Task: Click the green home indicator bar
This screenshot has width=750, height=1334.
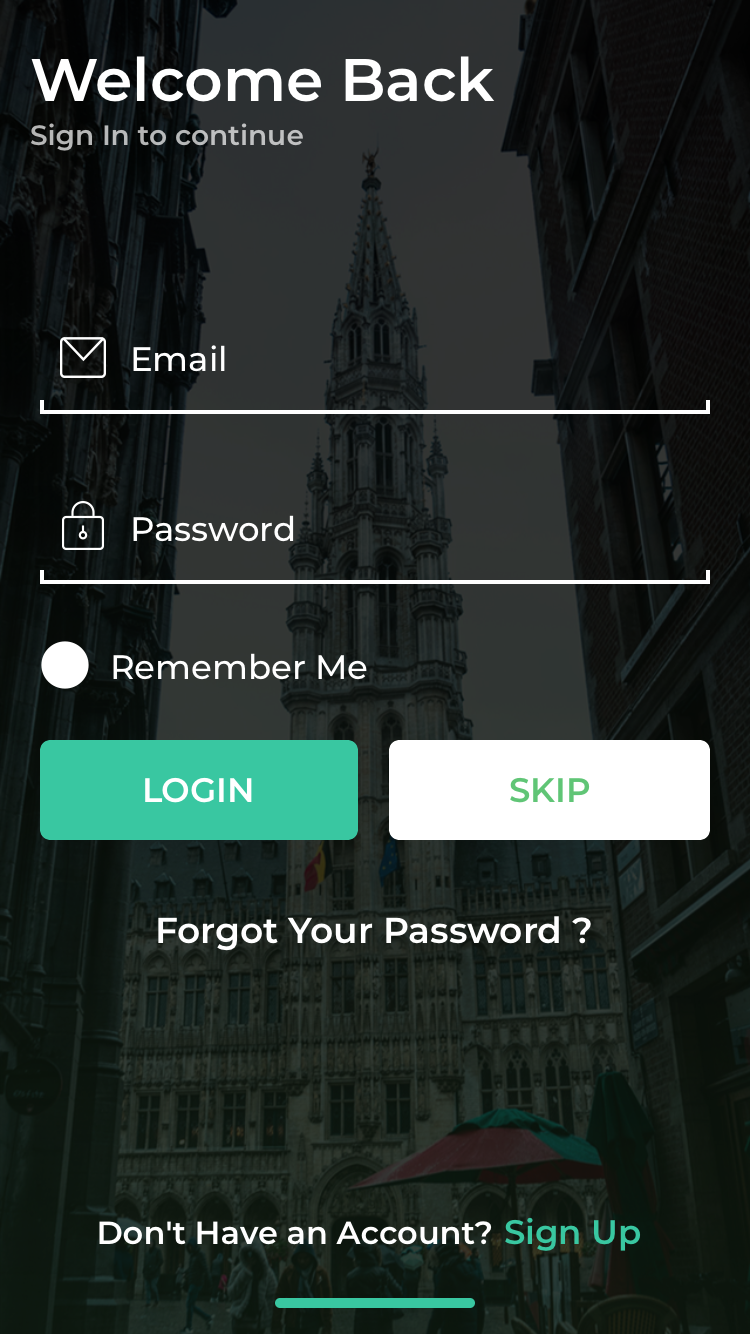Action: pyautogui.click(x=374, y=1302)
